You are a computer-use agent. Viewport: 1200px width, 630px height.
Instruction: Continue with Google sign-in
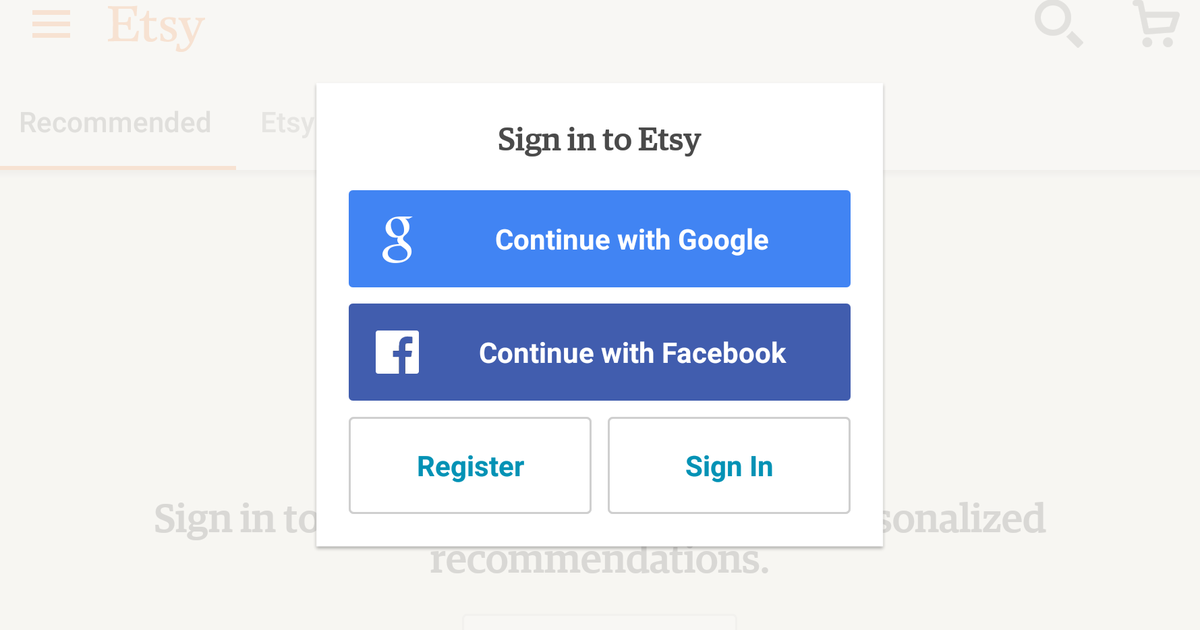click(x=599, y=239)
